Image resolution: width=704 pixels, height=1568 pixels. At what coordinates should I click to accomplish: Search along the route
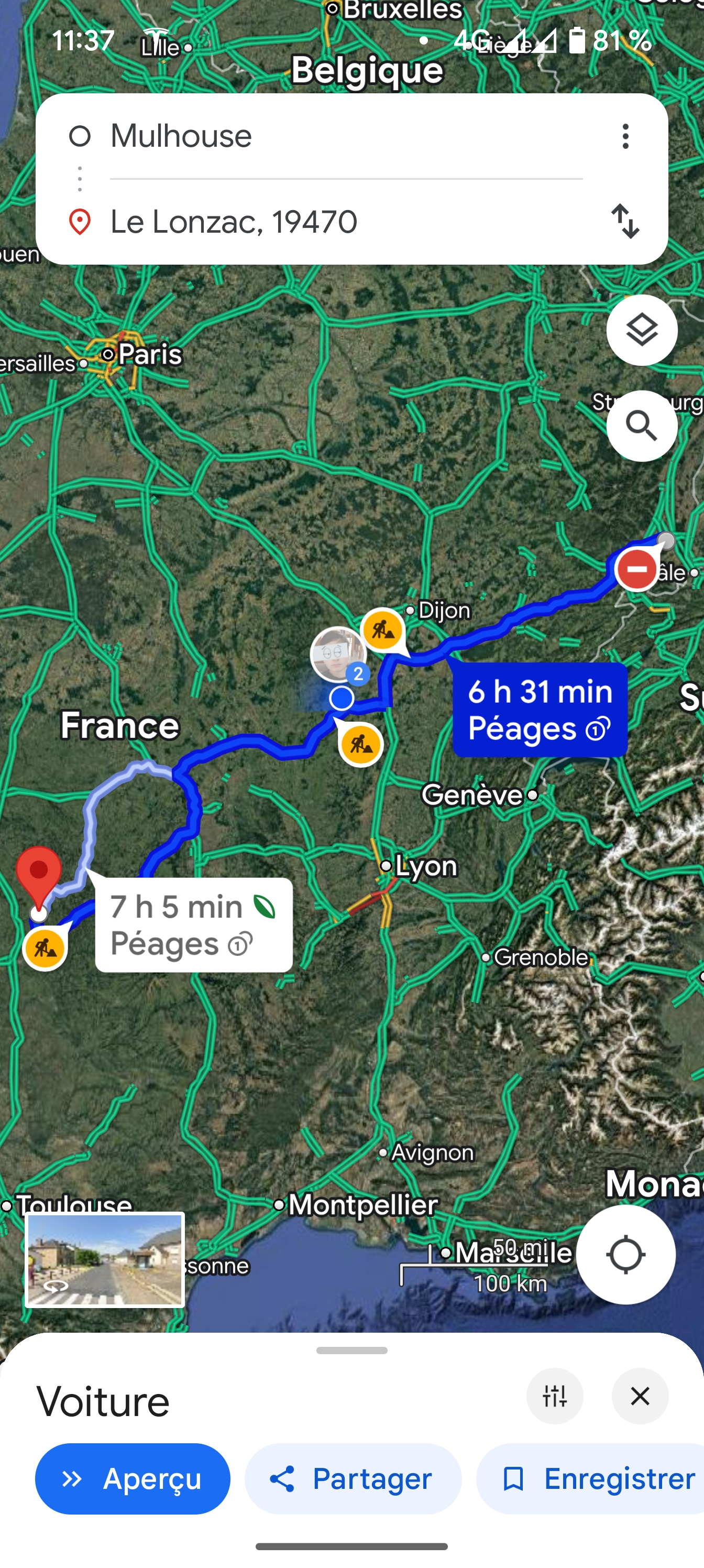(x=641, y=426)
